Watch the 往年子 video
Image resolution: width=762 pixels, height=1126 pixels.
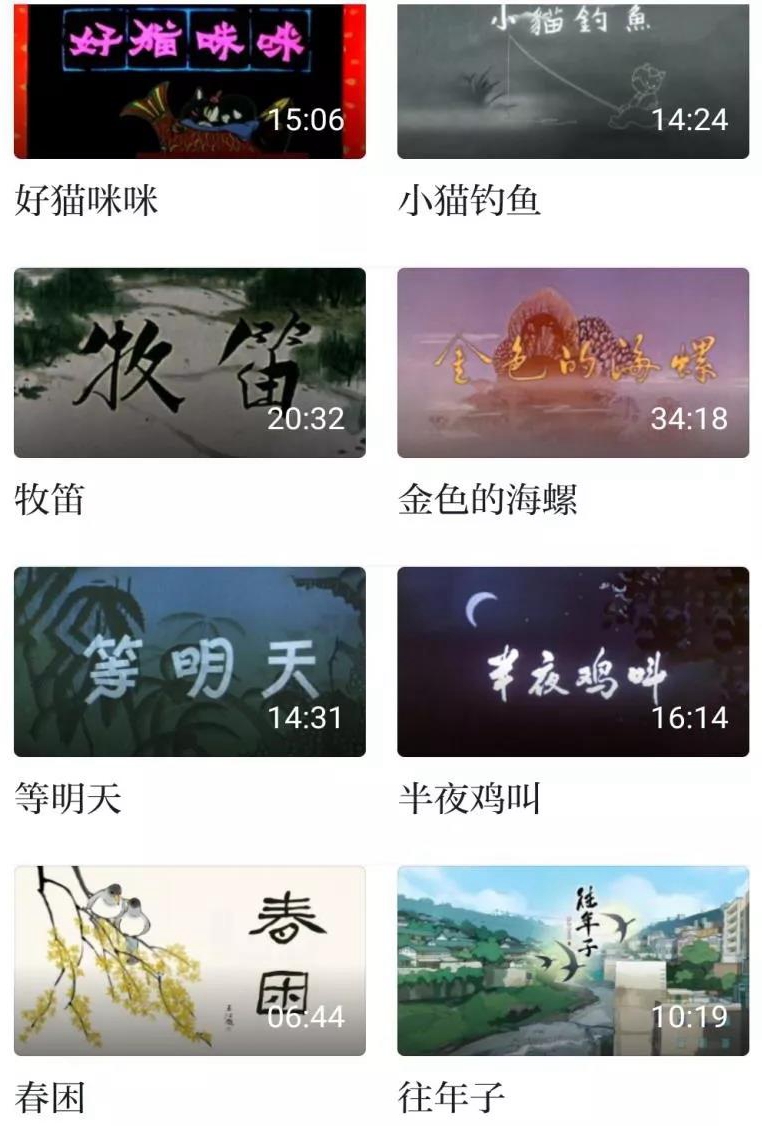coord(573,960)
